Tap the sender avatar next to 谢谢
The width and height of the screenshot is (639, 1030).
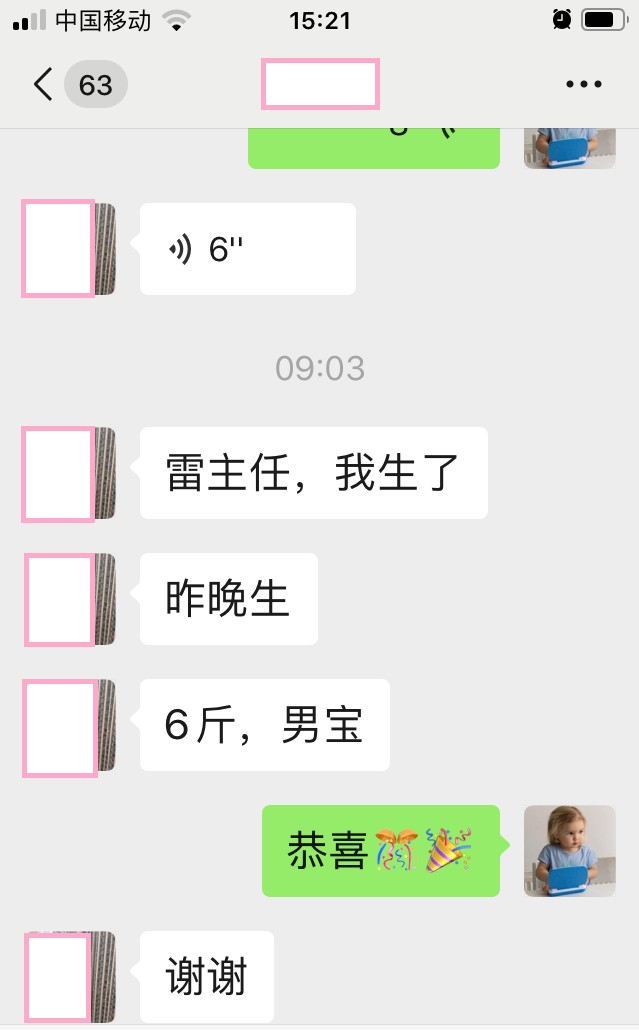tap(70, 977)
